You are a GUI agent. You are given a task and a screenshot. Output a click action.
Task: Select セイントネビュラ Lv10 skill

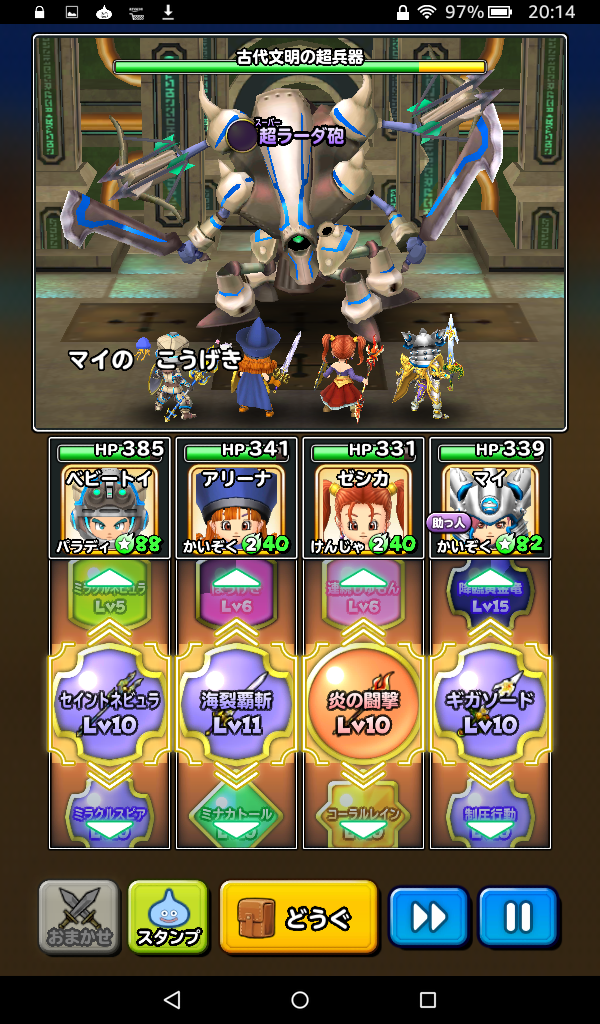click(x=109, y=712)
